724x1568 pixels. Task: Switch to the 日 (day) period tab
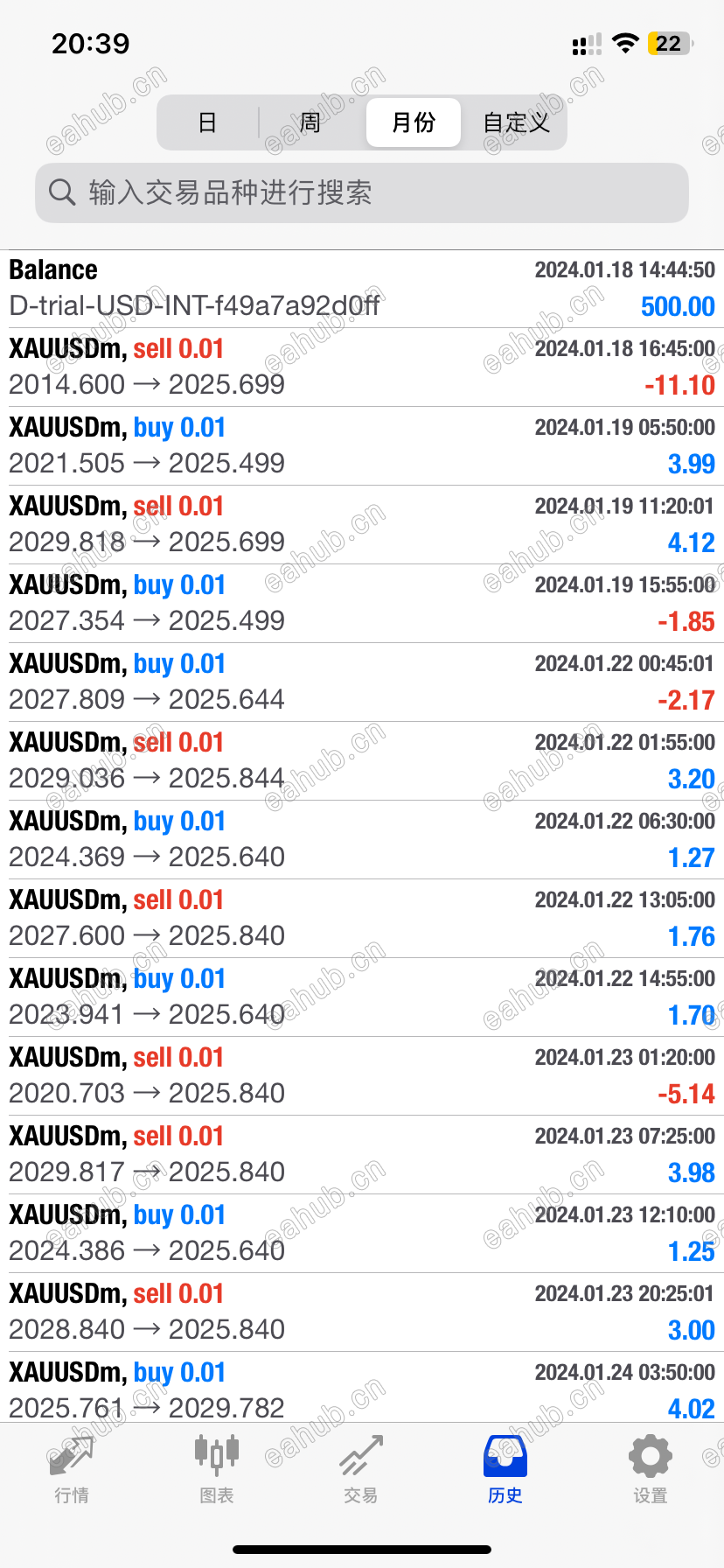click(x=207, y=122)
